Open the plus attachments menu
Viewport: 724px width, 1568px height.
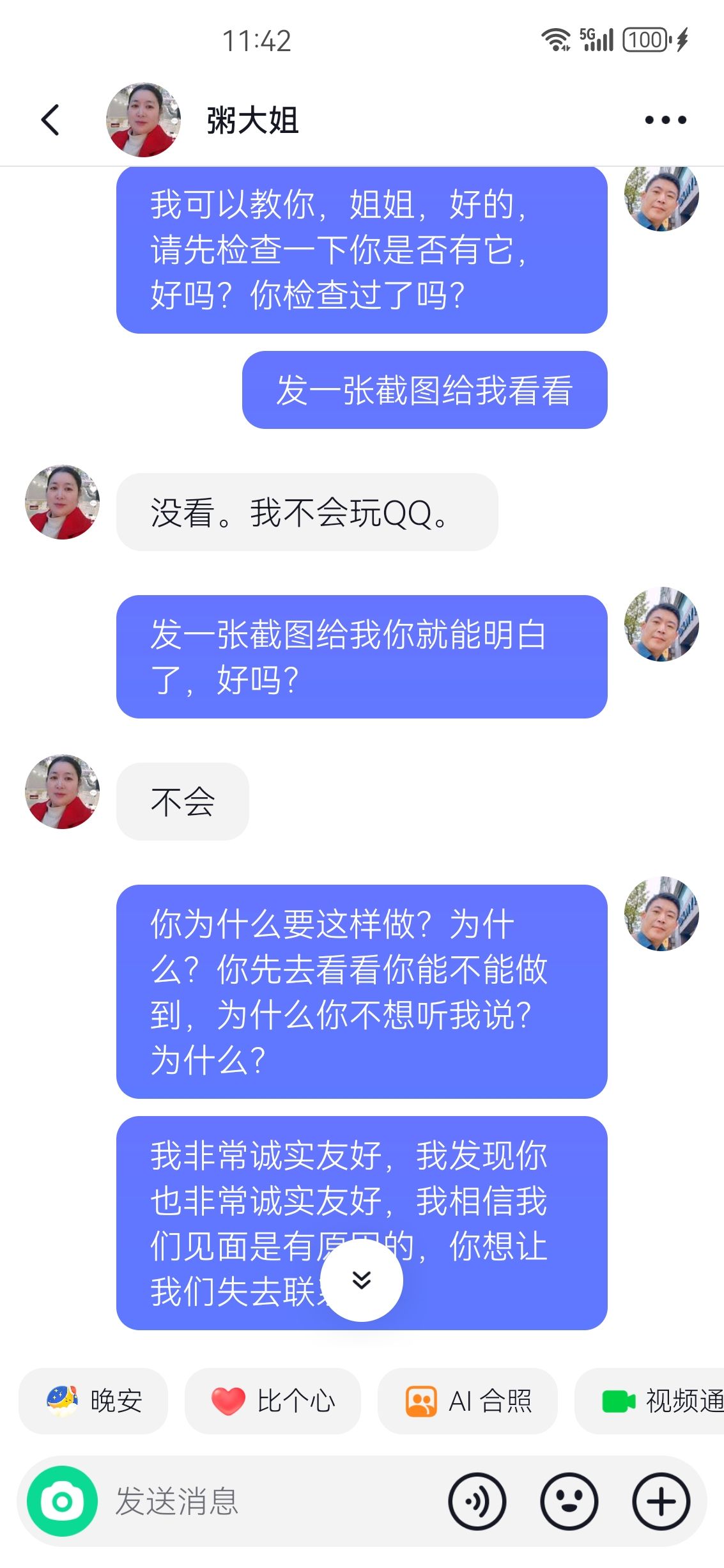pos(661,1501)
